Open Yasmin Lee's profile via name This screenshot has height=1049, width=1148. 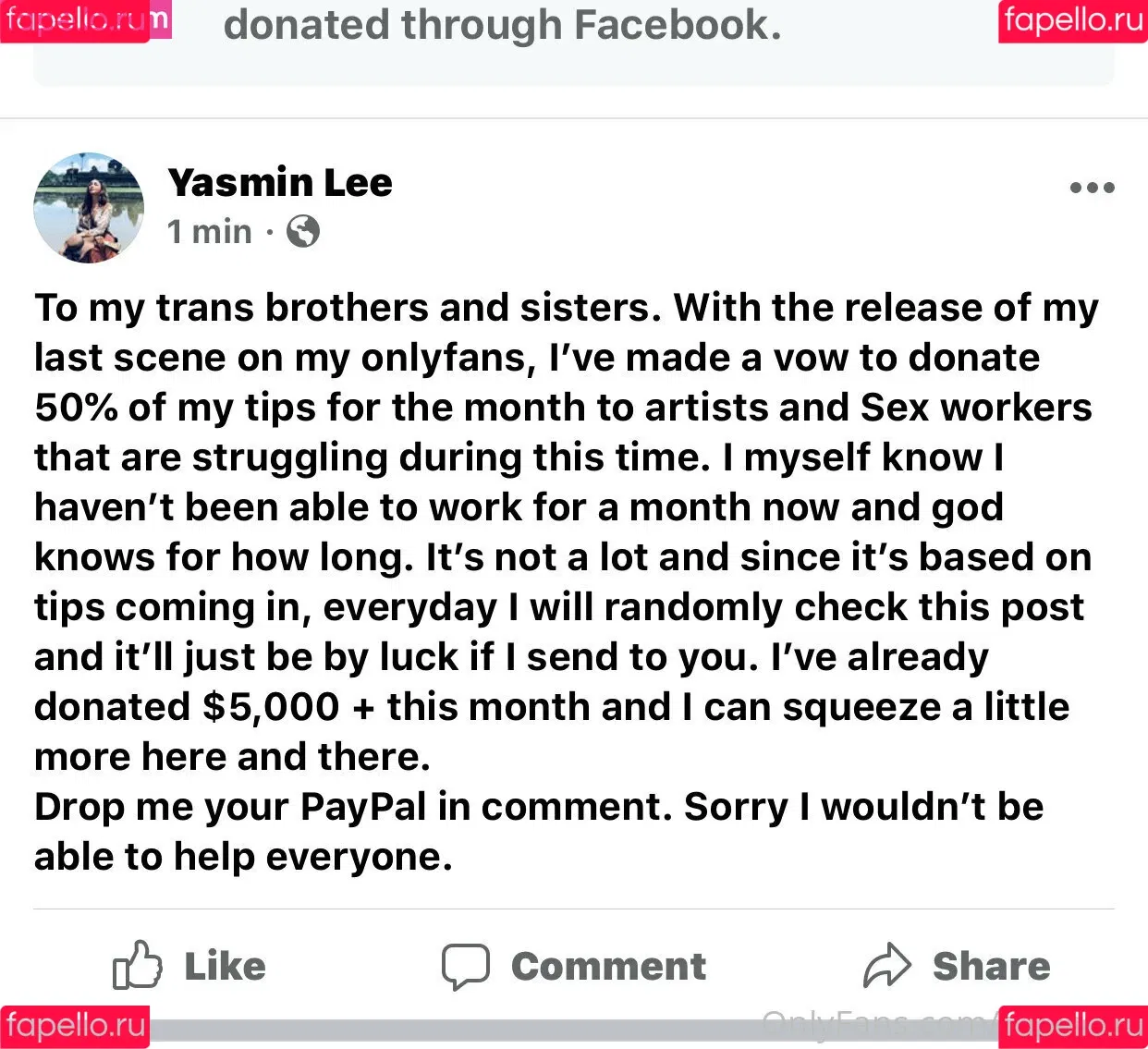pyautogui.click(x=280, y=182)
